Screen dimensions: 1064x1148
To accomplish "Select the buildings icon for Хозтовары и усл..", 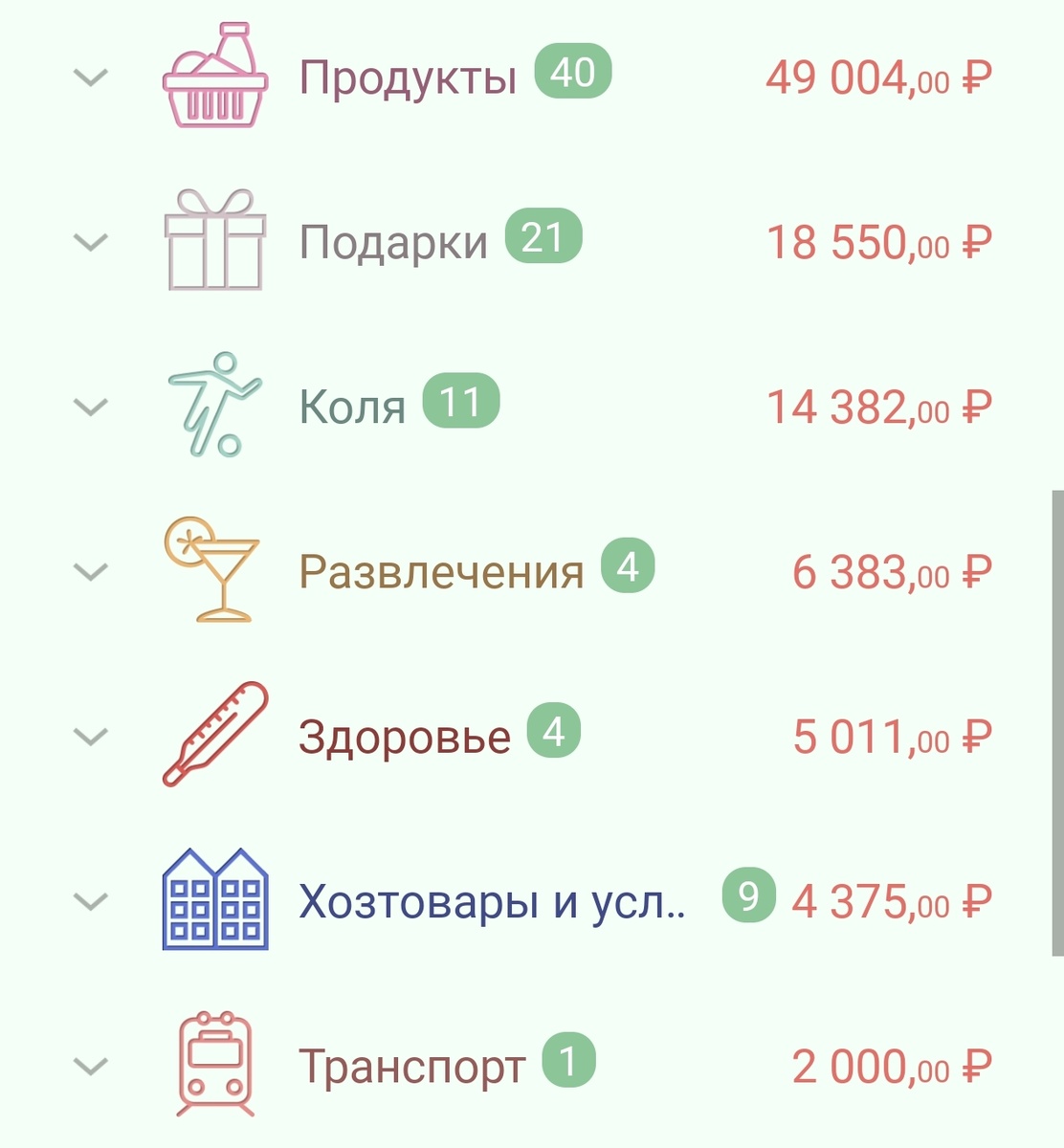I will [214, 899].
